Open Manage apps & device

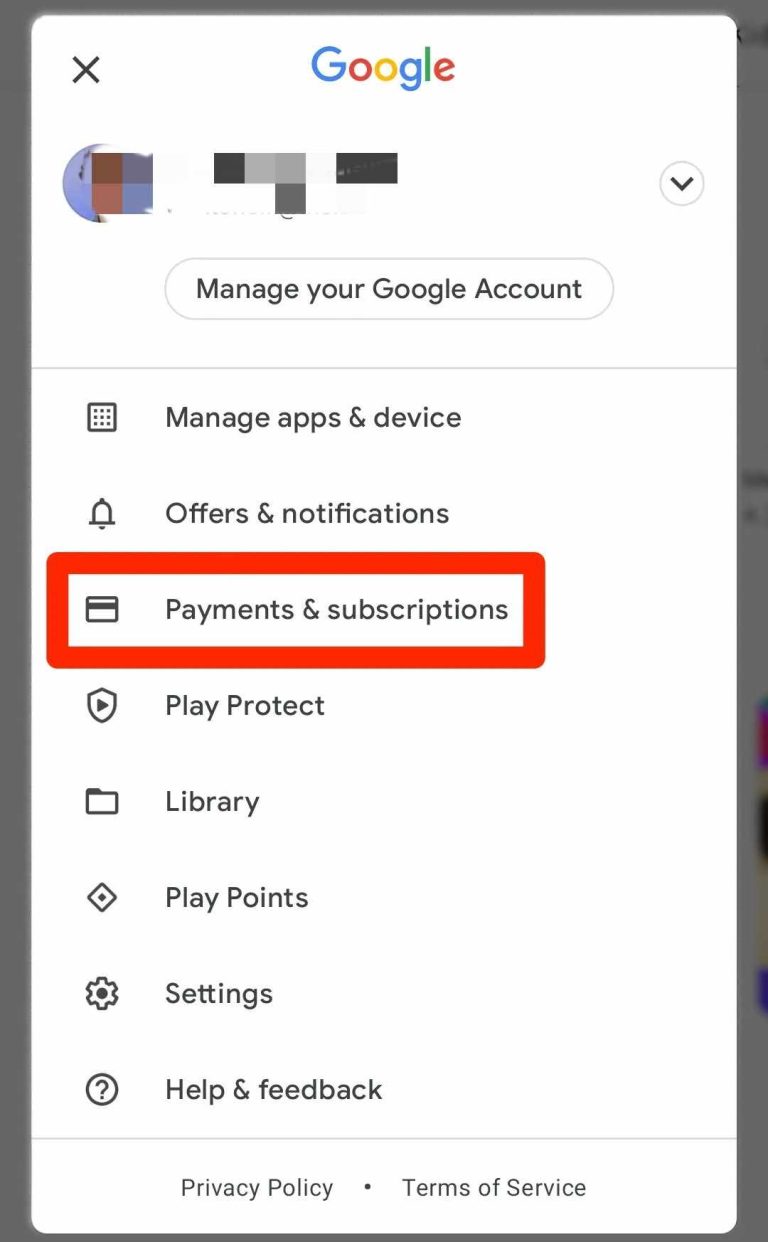313,417
